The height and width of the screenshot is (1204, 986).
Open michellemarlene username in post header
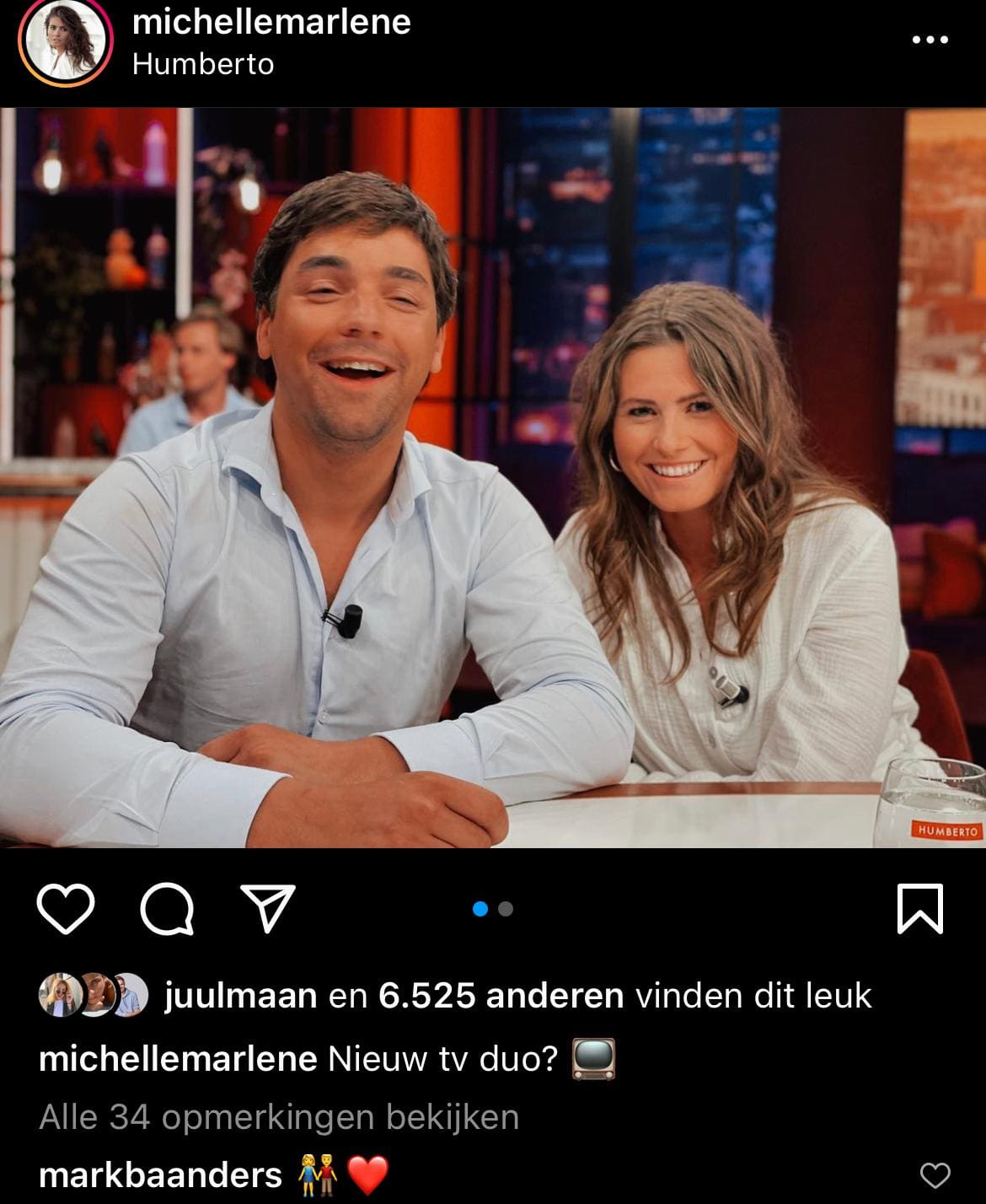pyautogui.click(x=271, y=21)
